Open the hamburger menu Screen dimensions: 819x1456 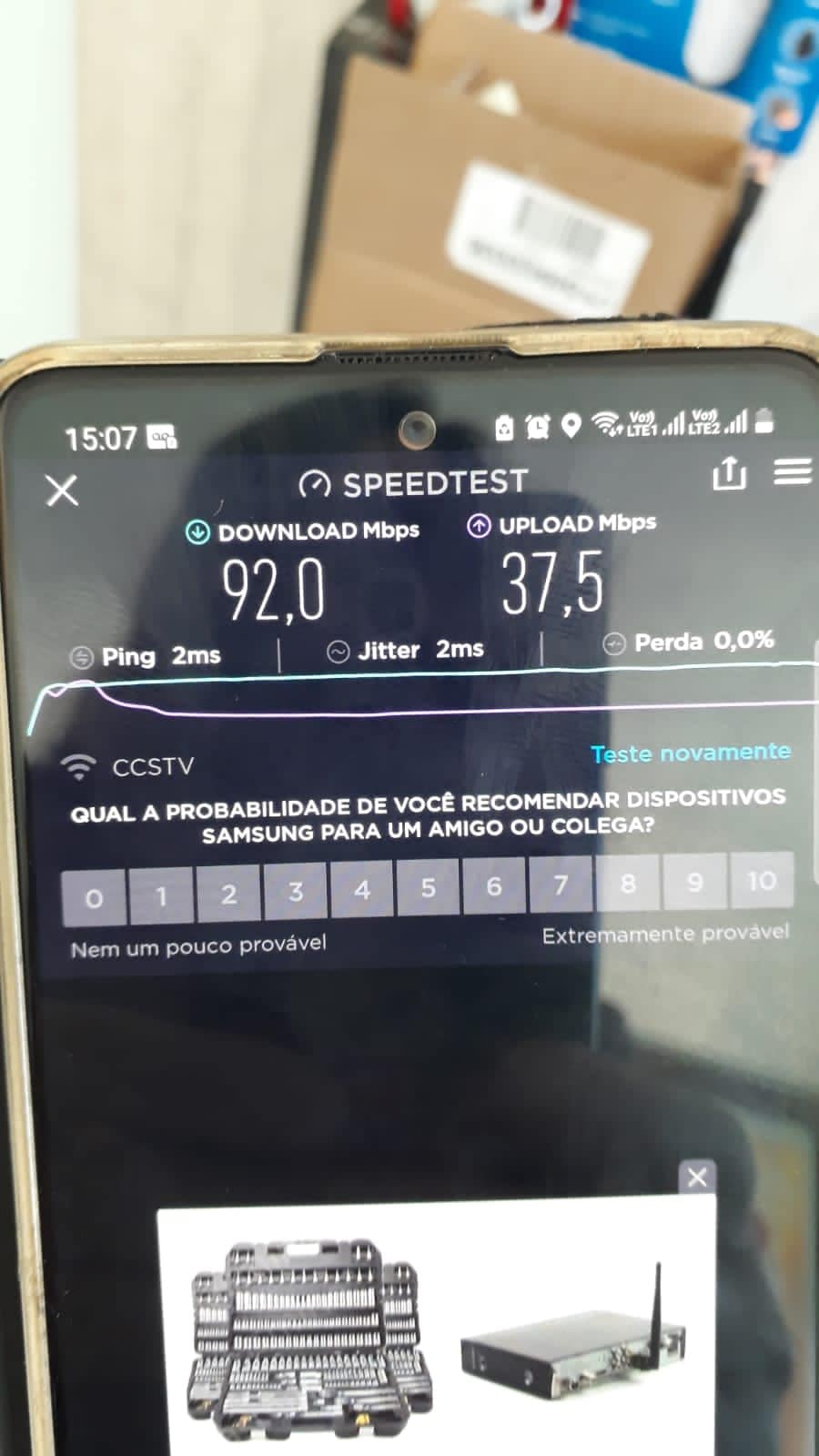[792, 471]
